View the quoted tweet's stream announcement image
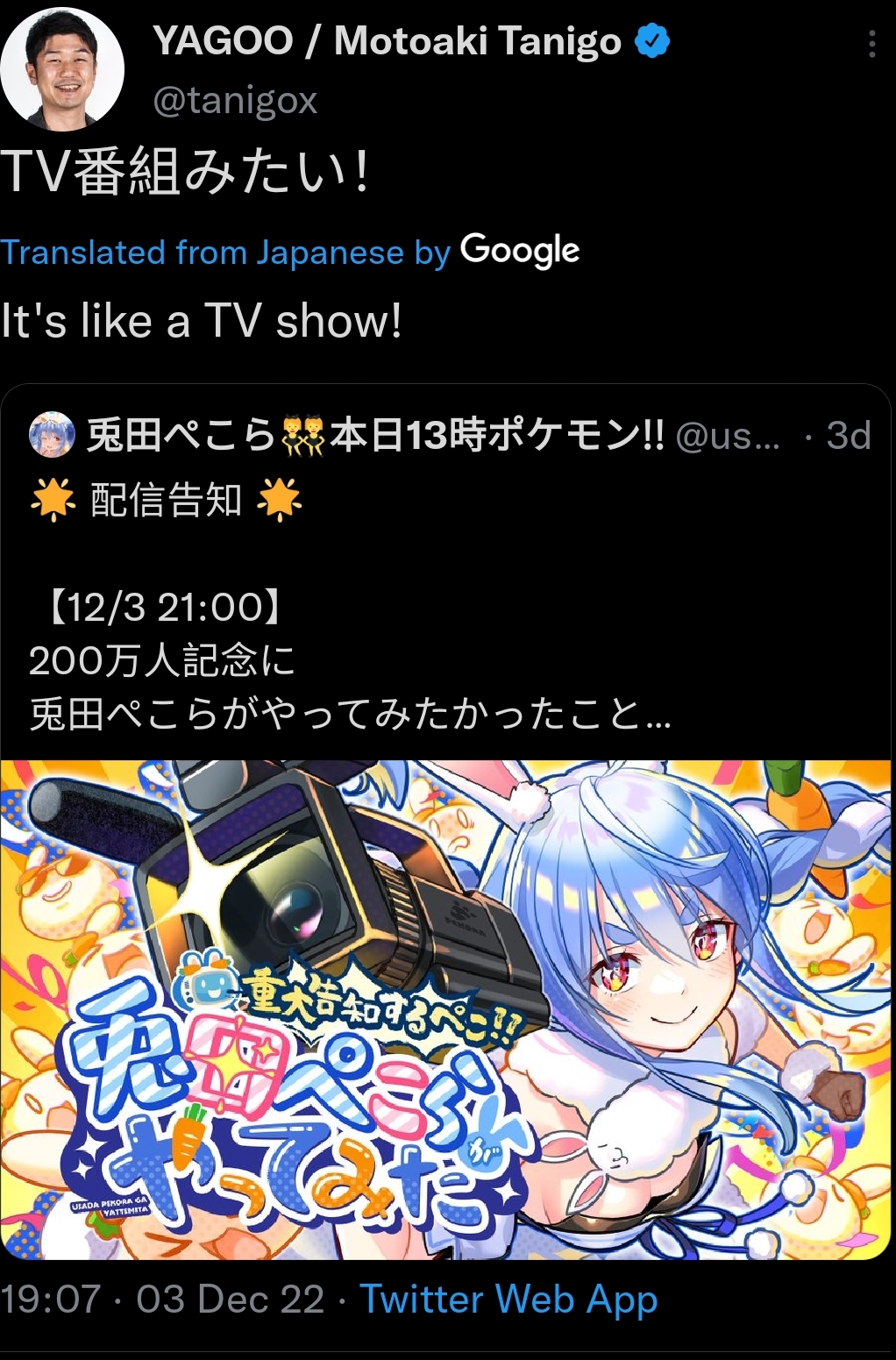Image resolution: width=896 pixels, height=1360 pixels. tap(445, 1008)
